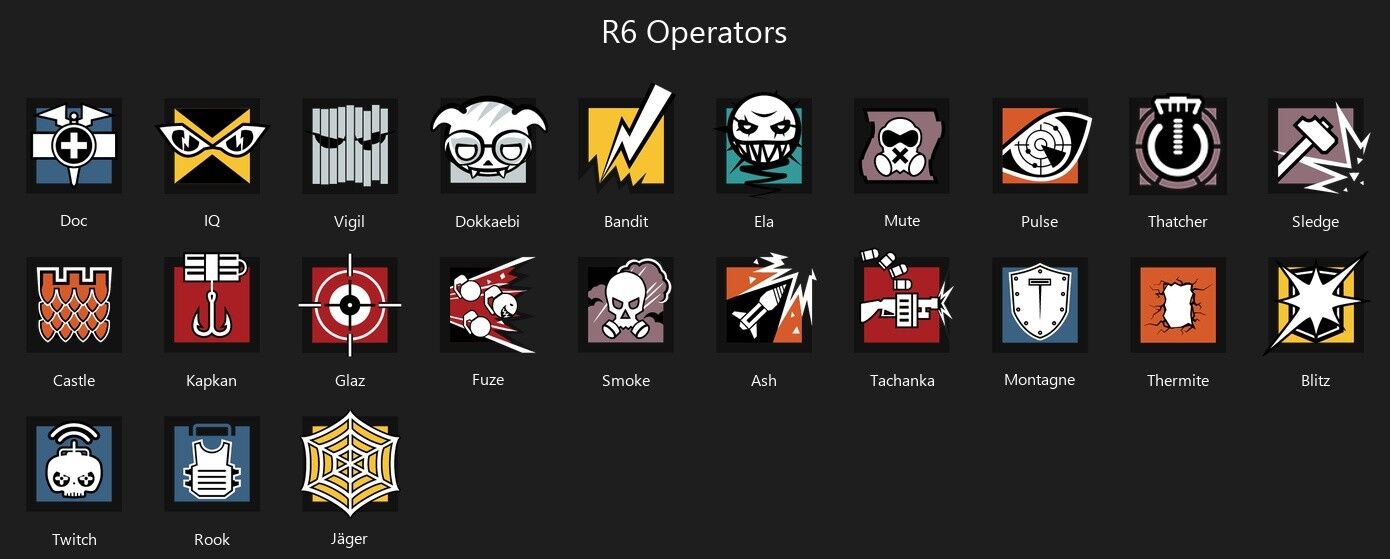Open the Castle operator tile

74,305
